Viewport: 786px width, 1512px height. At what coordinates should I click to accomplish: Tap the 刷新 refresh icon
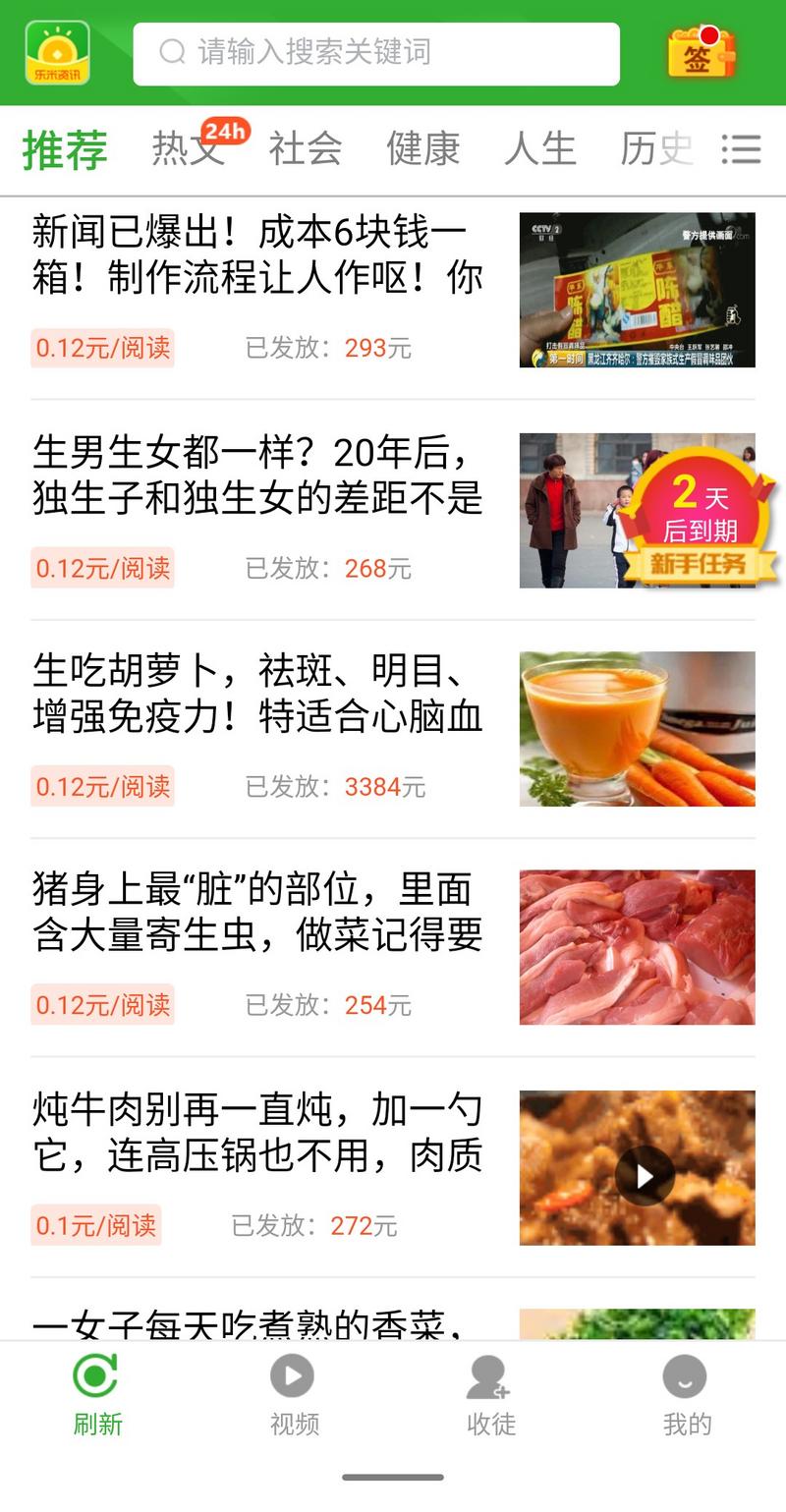coord(97,1376)
